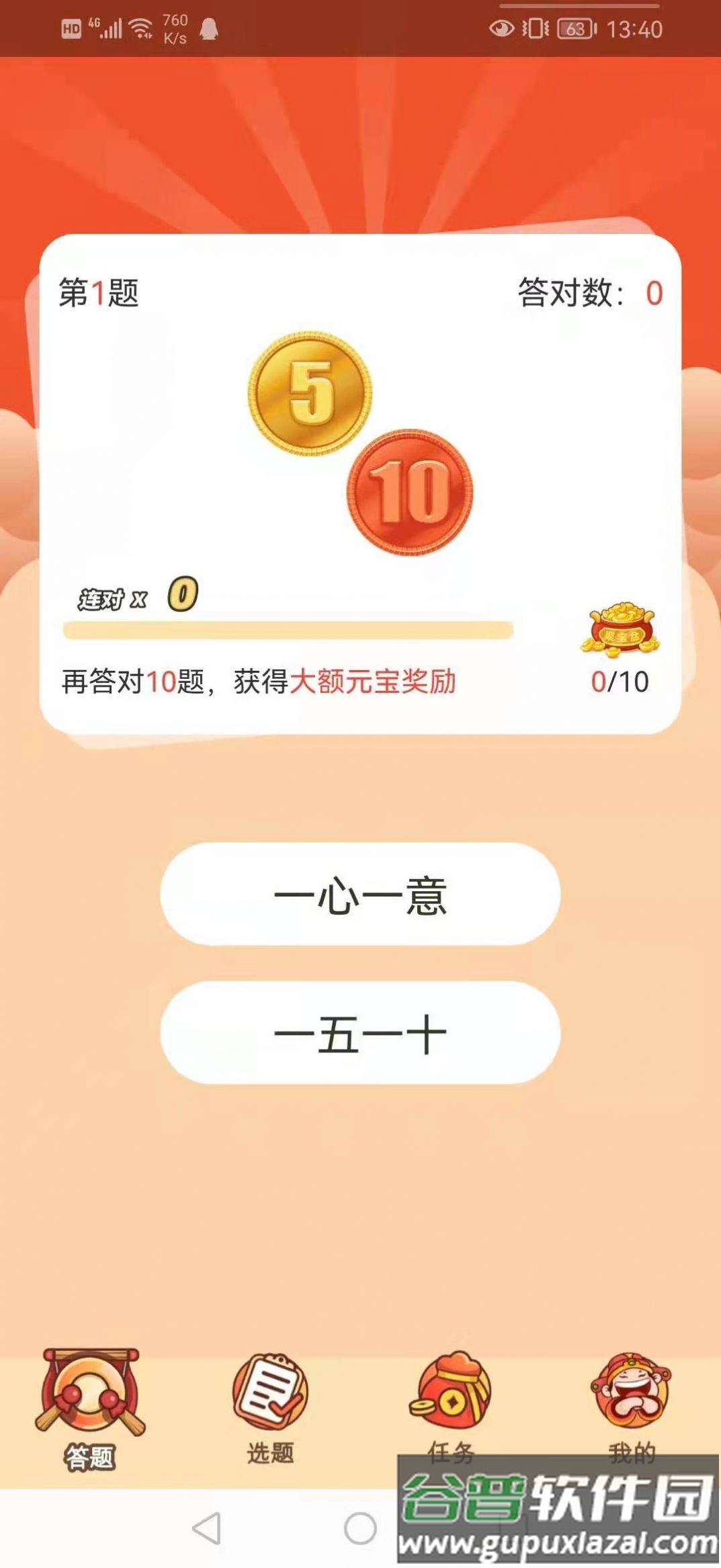Choose the answer 一五一十
Viewport: 721px width, 1568px height.
(360, 1033)
